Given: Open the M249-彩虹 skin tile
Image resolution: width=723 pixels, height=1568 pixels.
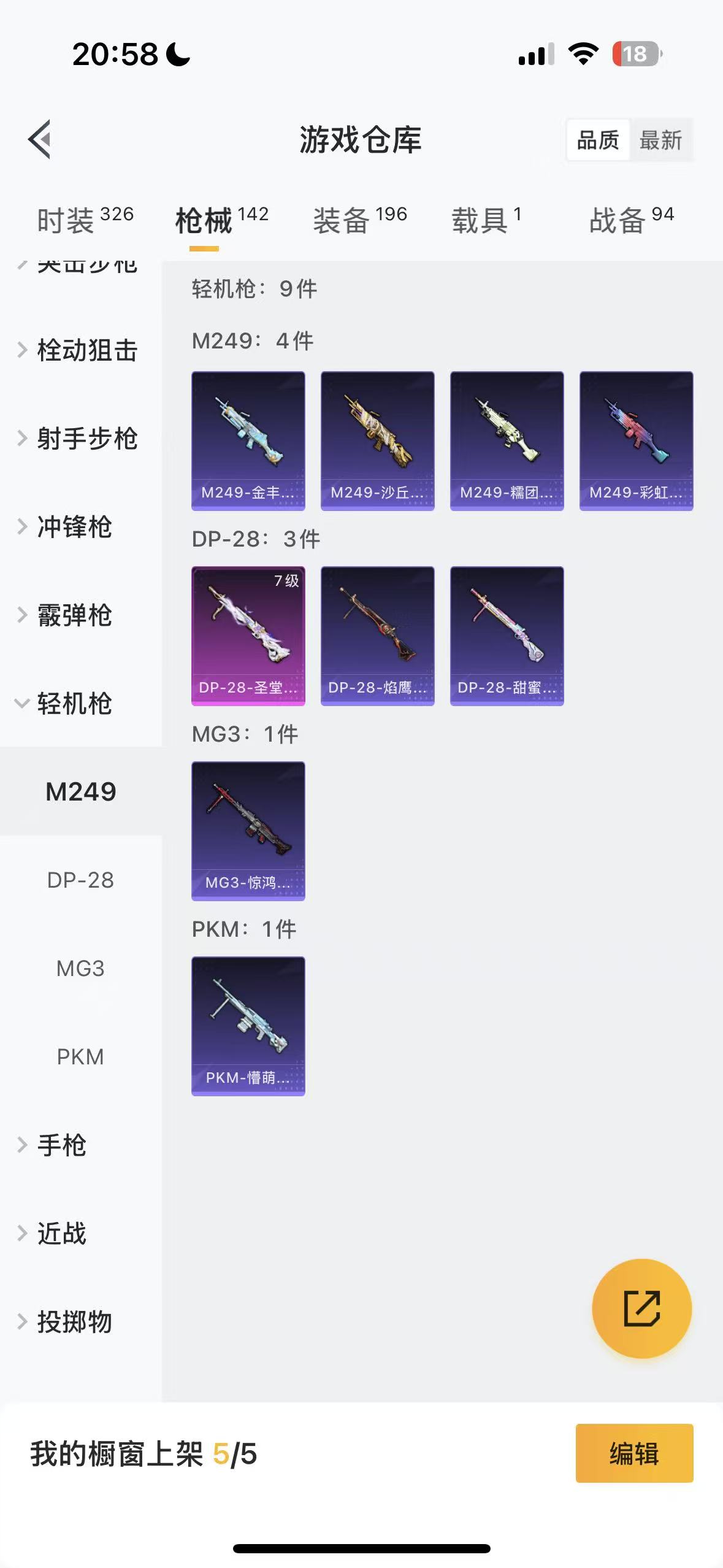Looking at the screenshot, I should (x=636, y=440).
